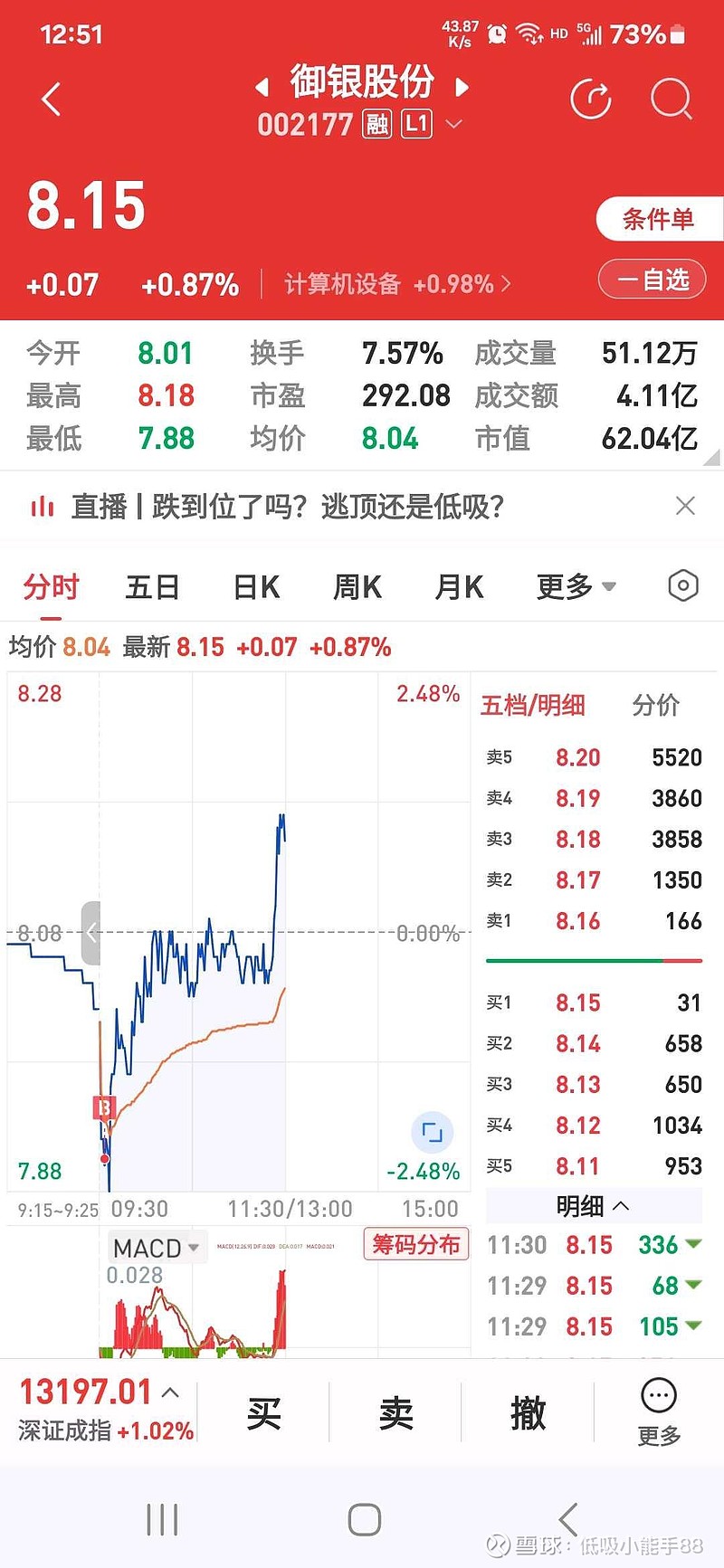Viewport: 724px width, 1568px height.
Task: Tap the 买 buy button
Action: pos(263,1412)
